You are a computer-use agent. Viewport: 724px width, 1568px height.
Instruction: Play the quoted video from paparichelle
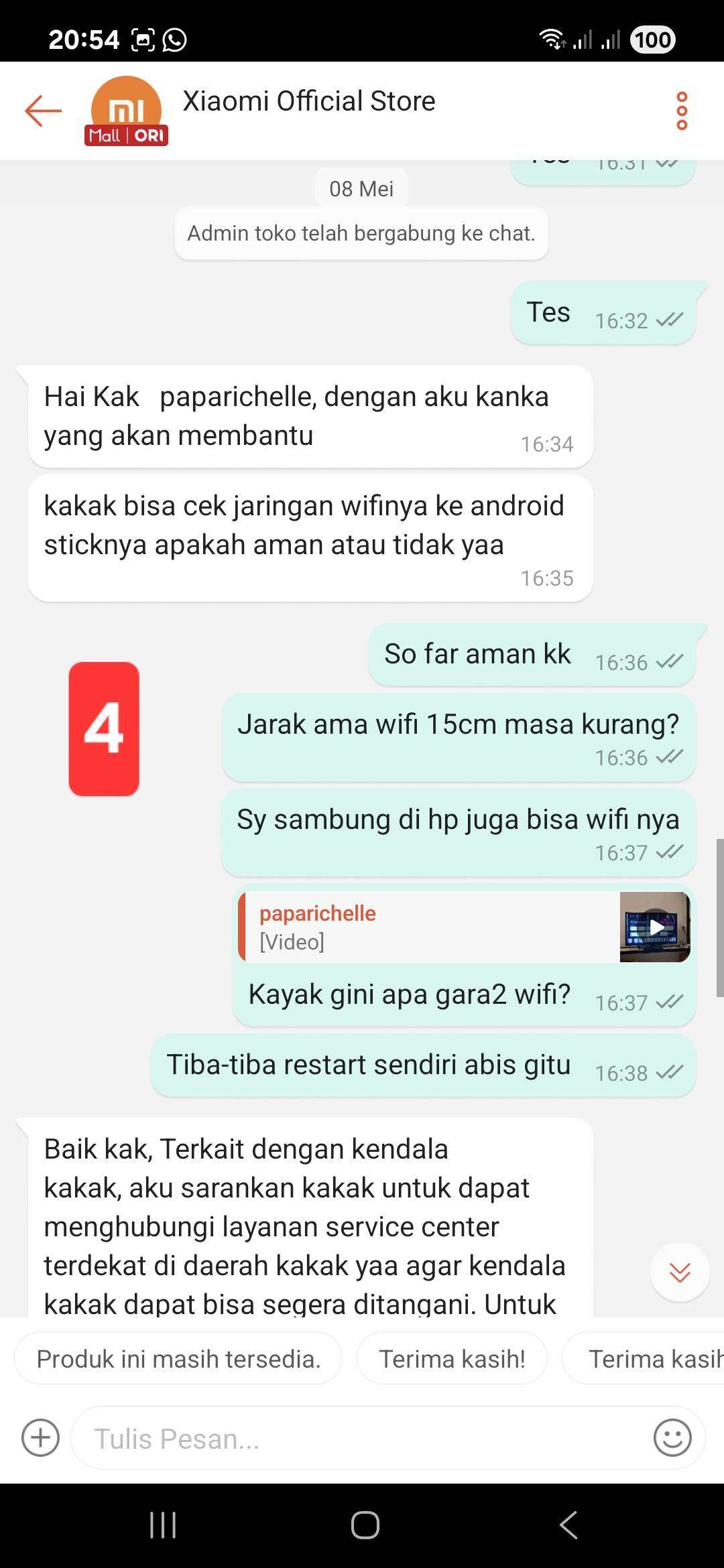pyautogui.click(x=655, y=927)
